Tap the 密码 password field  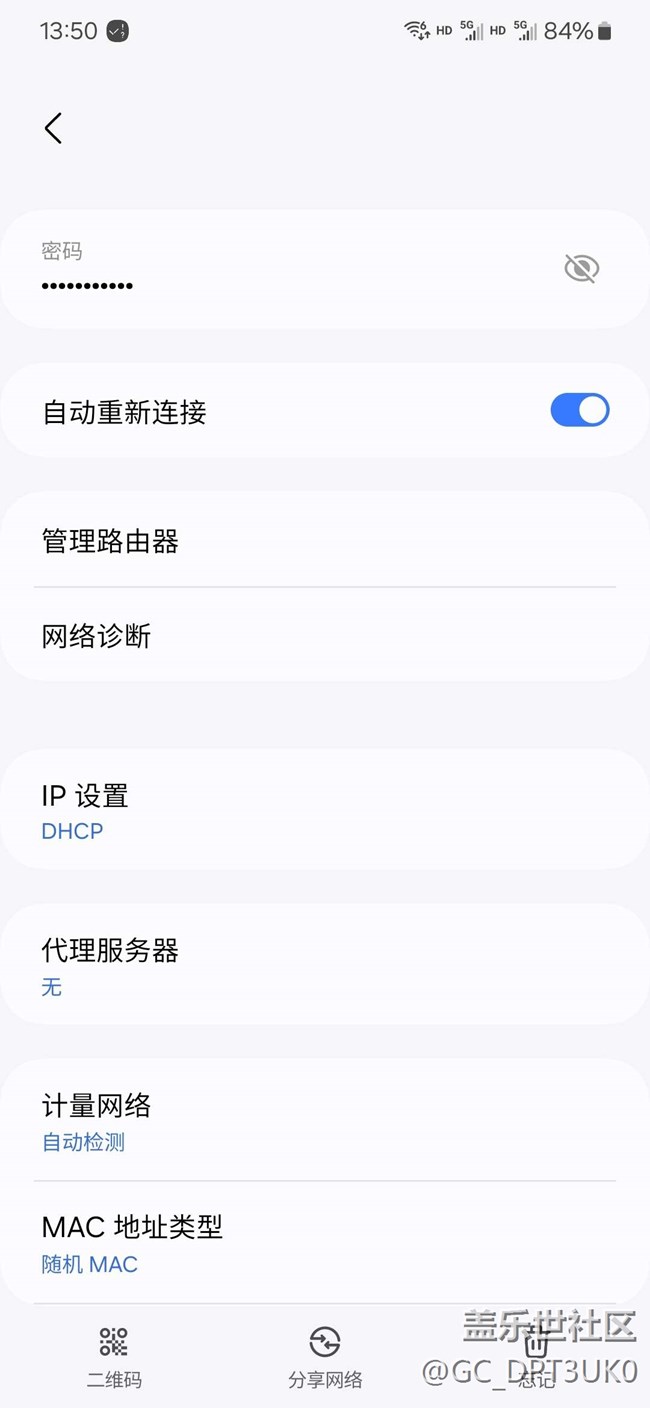(x=325, y=269)
